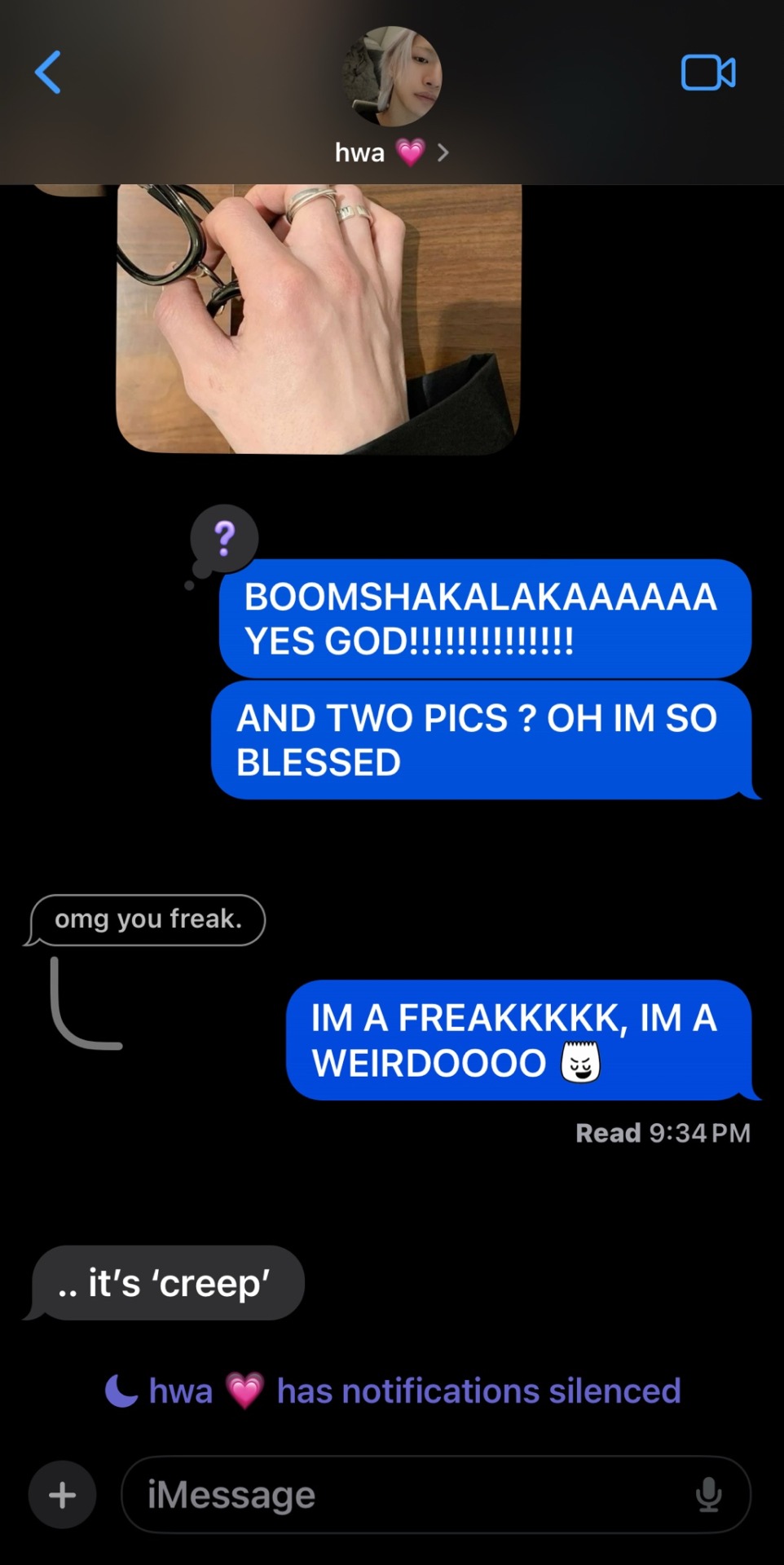Go back to the messages list
This screenshot has height=1565, width=784.
(48, 73)
